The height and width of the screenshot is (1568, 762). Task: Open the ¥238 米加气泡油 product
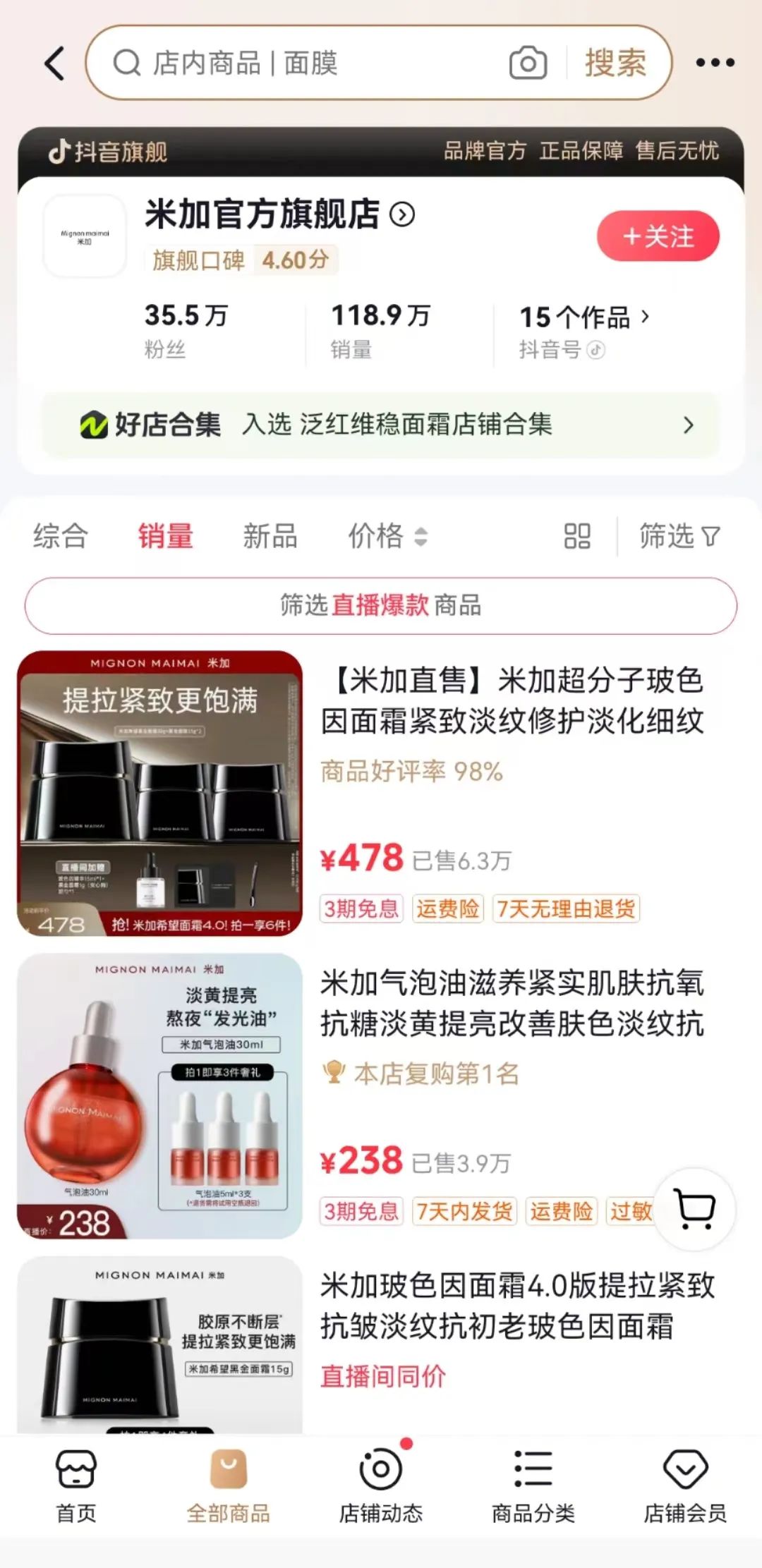(512, 1003)
